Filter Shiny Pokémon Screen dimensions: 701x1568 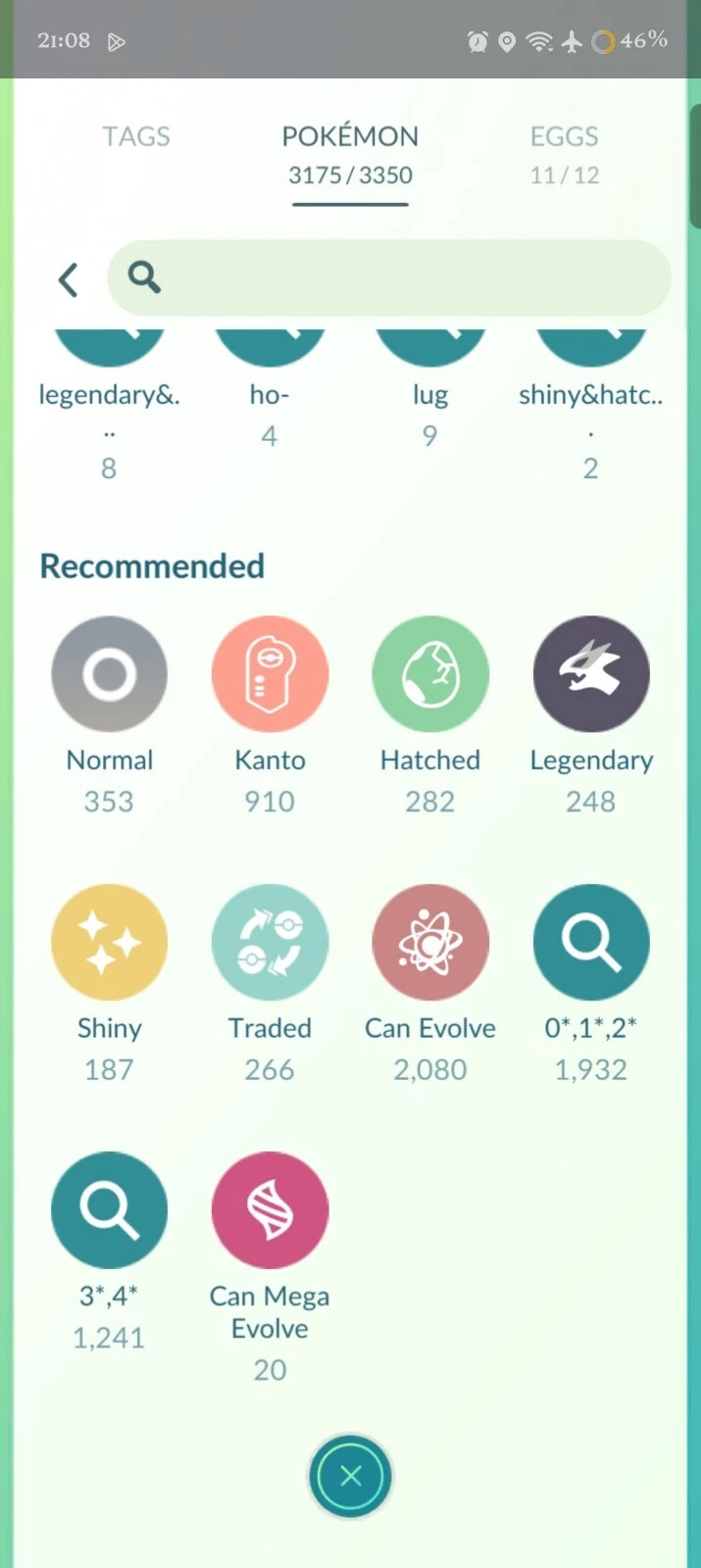[109, 942]
